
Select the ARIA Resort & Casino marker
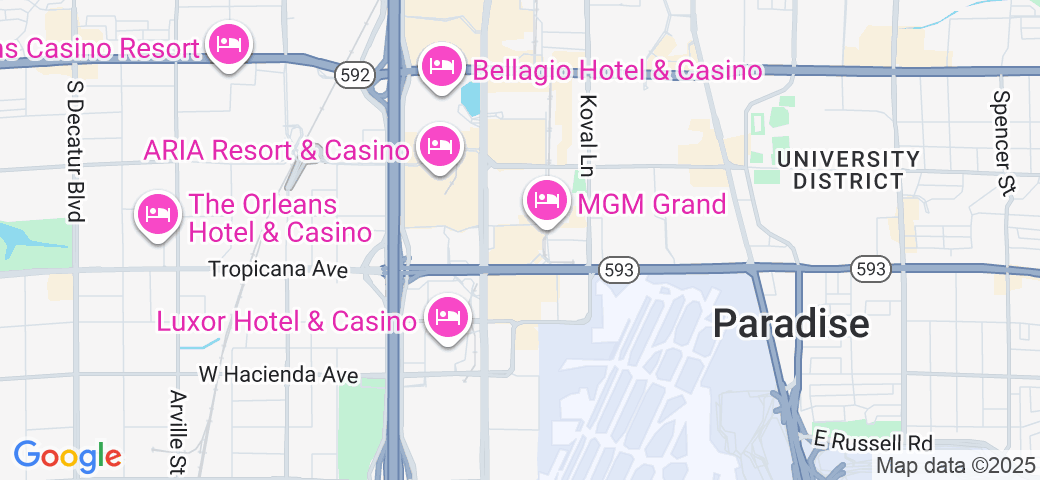click(441, 148)
